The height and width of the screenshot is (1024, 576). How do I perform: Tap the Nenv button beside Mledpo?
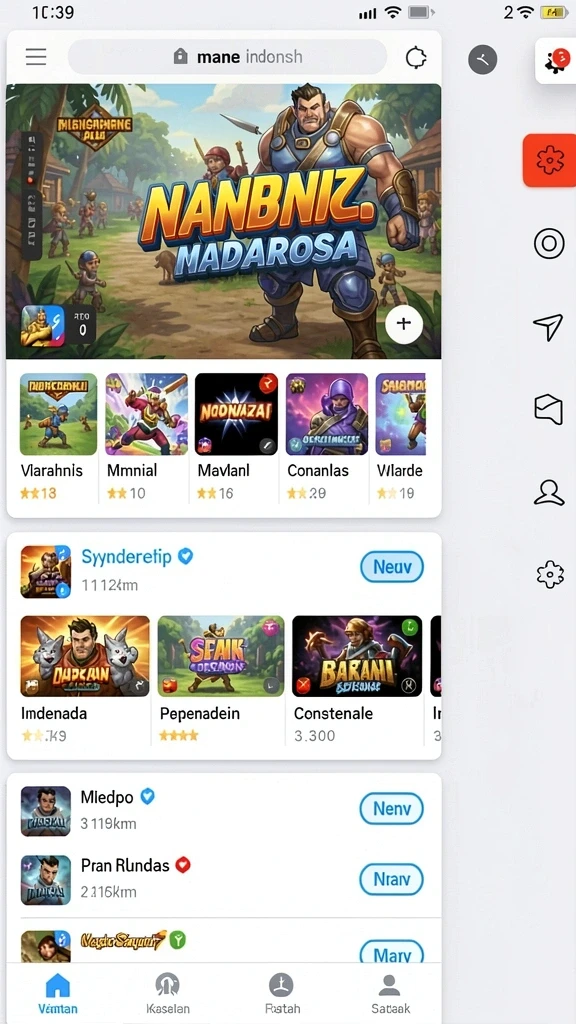coord(392,808)
